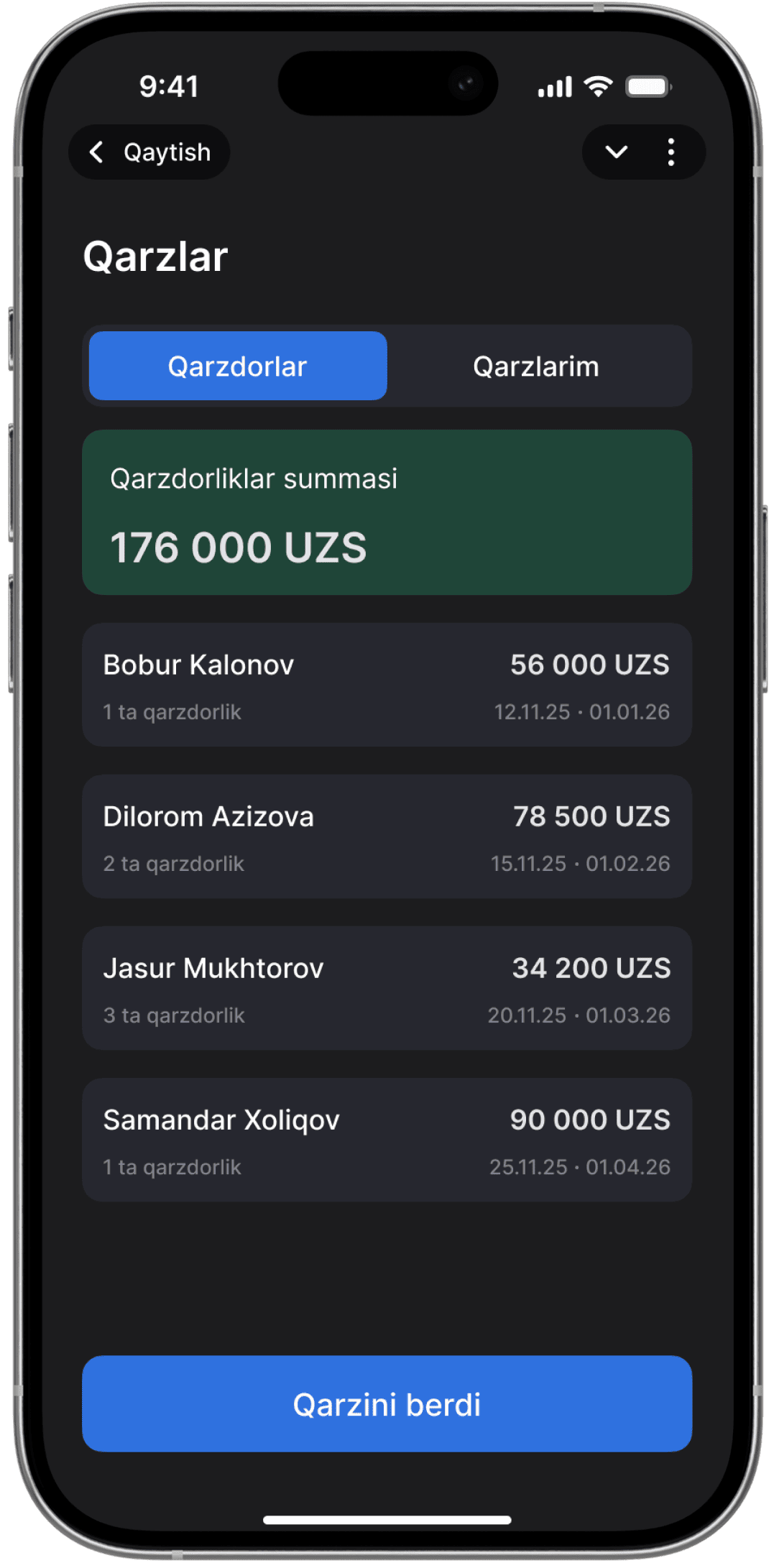
Task: Select the Qarzdorlar tab
Action: [238, 366]
